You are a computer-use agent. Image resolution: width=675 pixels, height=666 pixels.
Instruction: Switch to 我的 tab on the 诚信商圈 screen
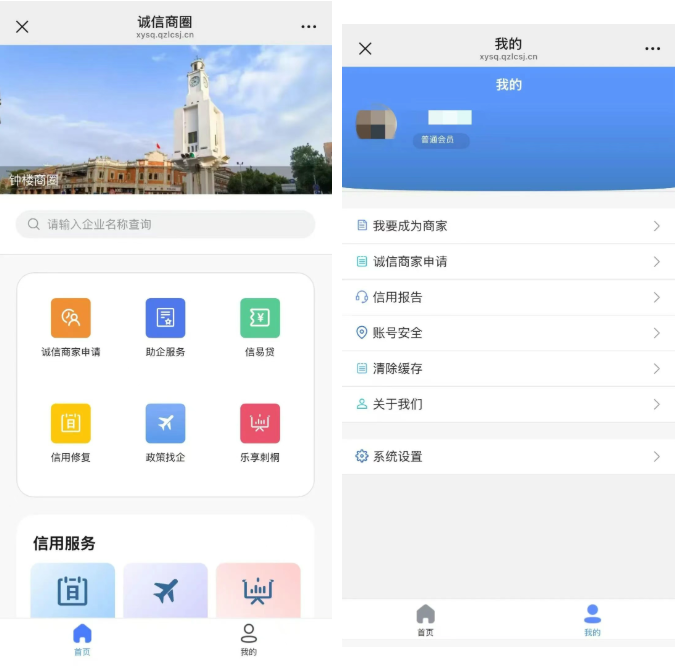tap(249, 639)
